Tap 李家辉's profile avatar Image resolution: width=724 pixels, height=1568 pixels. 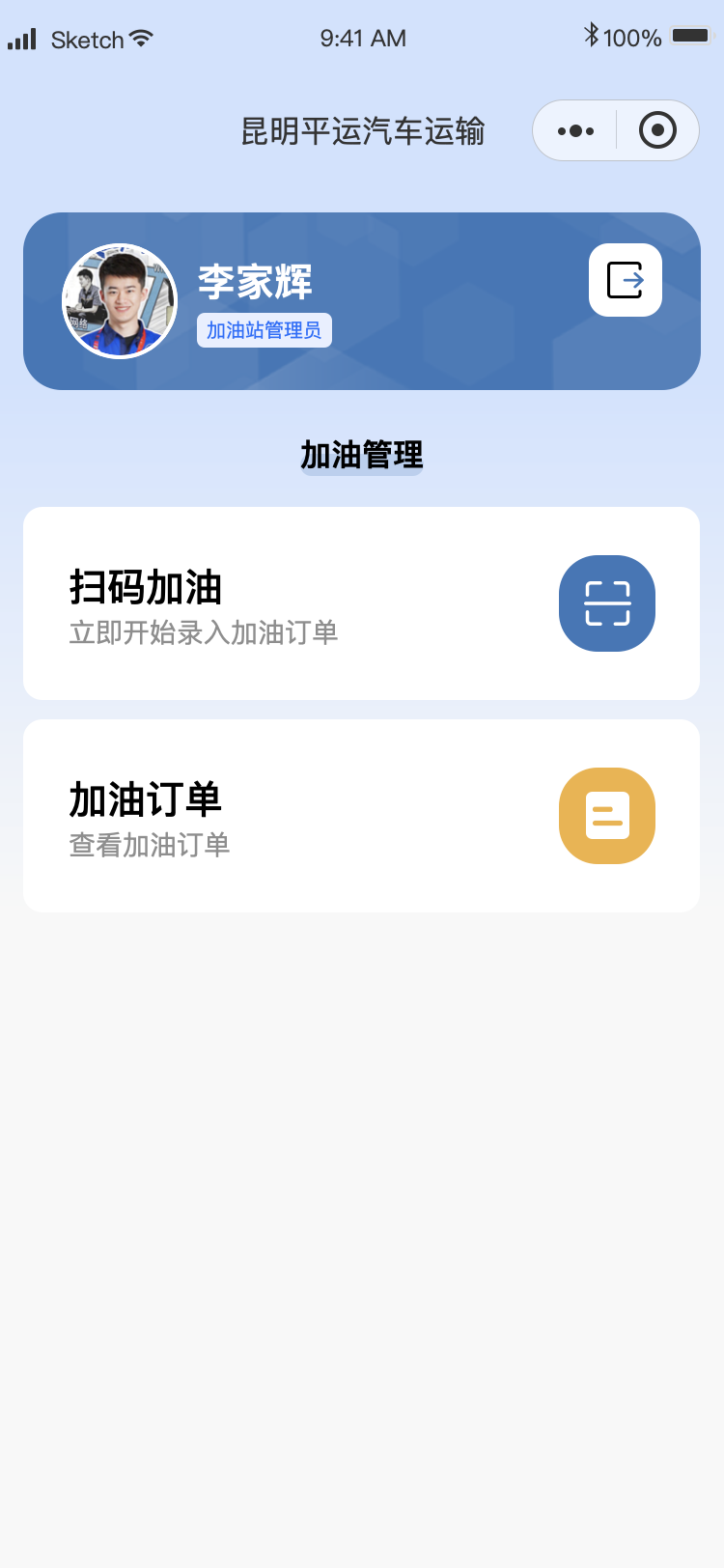pyautogui.click(x=120, y=301)
